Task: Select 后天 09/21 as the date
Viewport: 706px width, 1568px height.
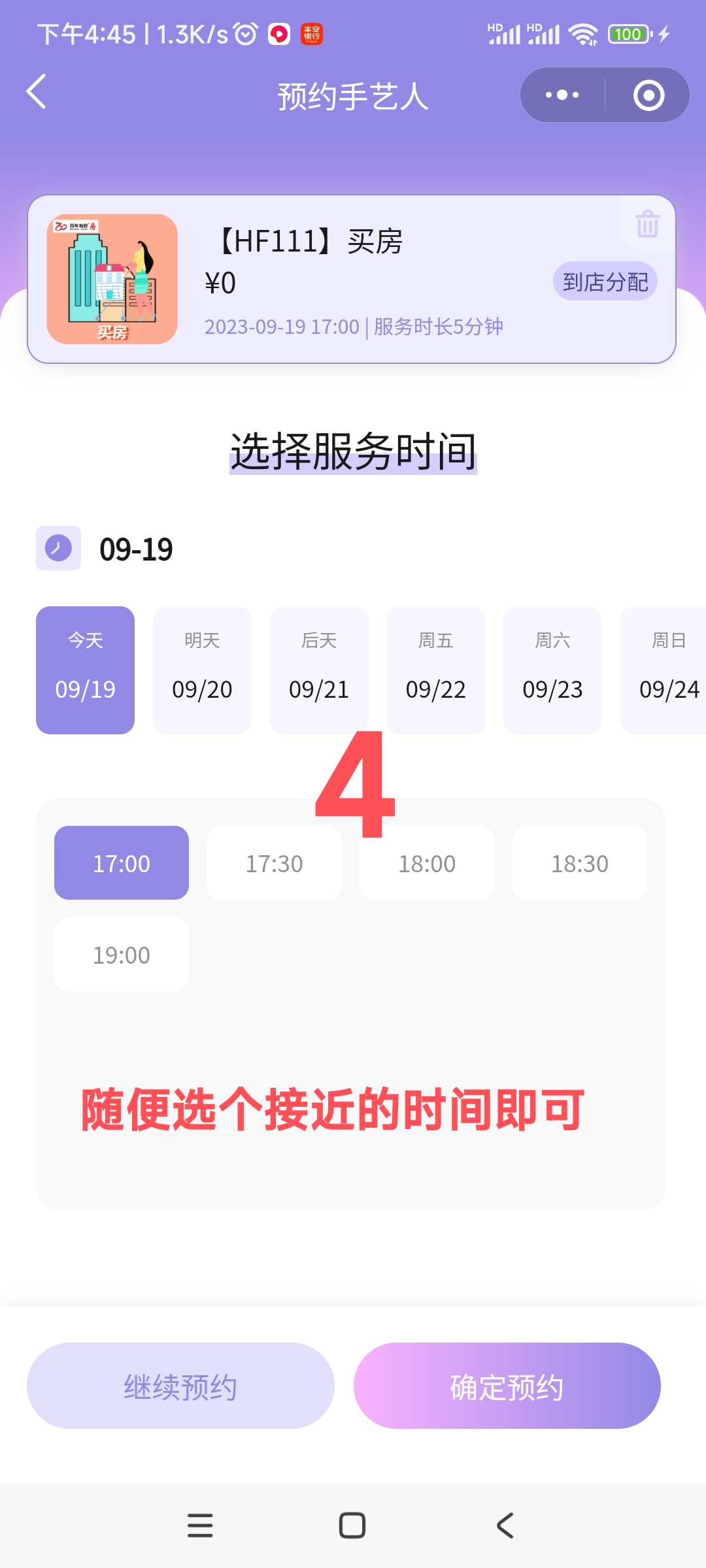Action: [x=319, y=670]
